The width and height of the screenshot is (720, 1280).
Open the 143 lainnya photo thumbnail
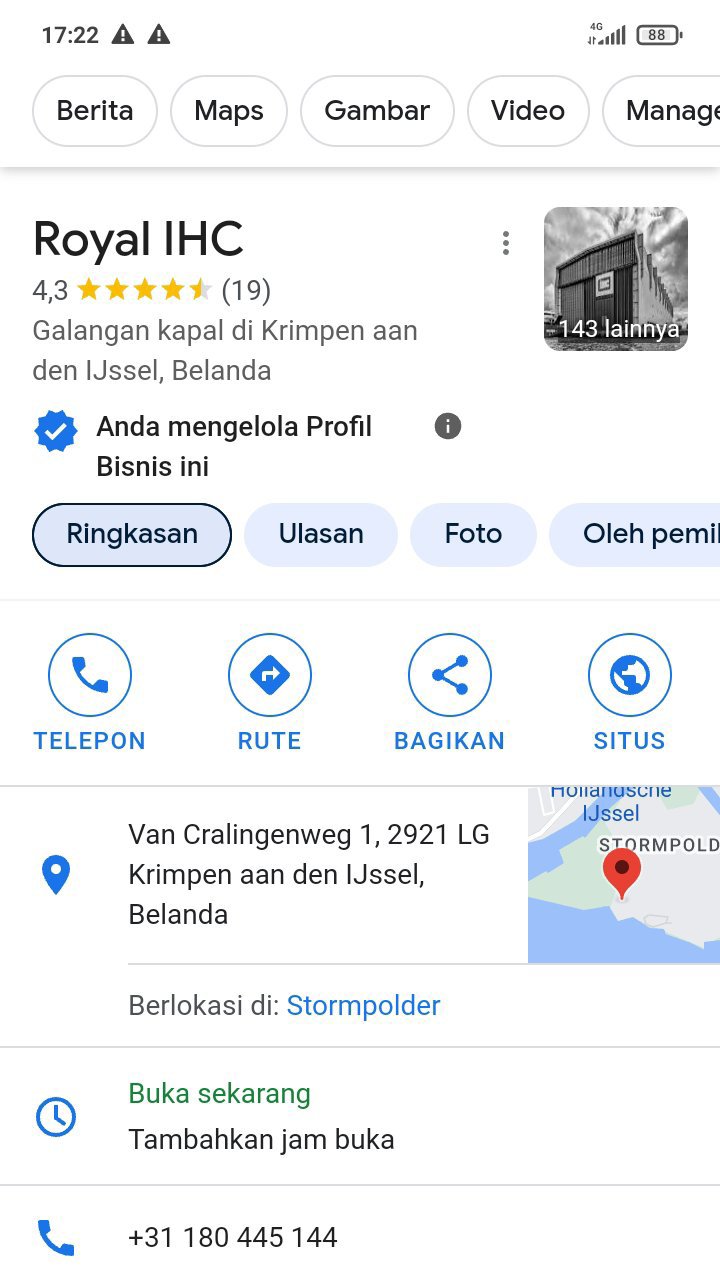(616, 279)
